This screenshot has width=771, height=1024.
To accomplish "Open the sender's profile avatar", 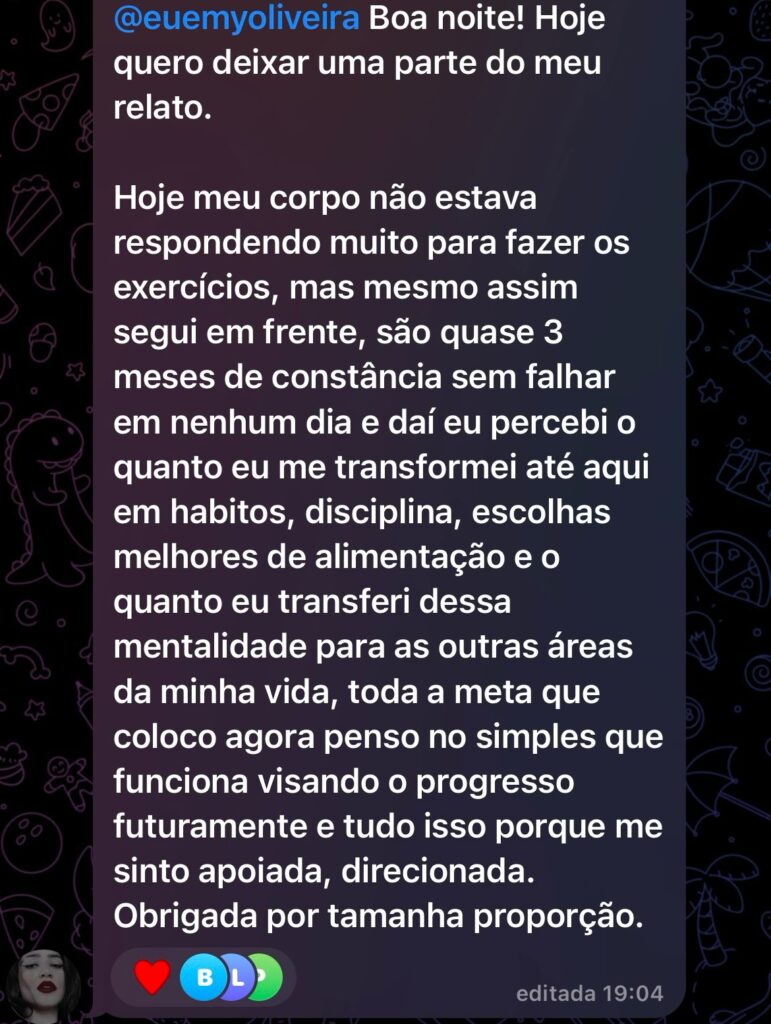I will [45, 984].
